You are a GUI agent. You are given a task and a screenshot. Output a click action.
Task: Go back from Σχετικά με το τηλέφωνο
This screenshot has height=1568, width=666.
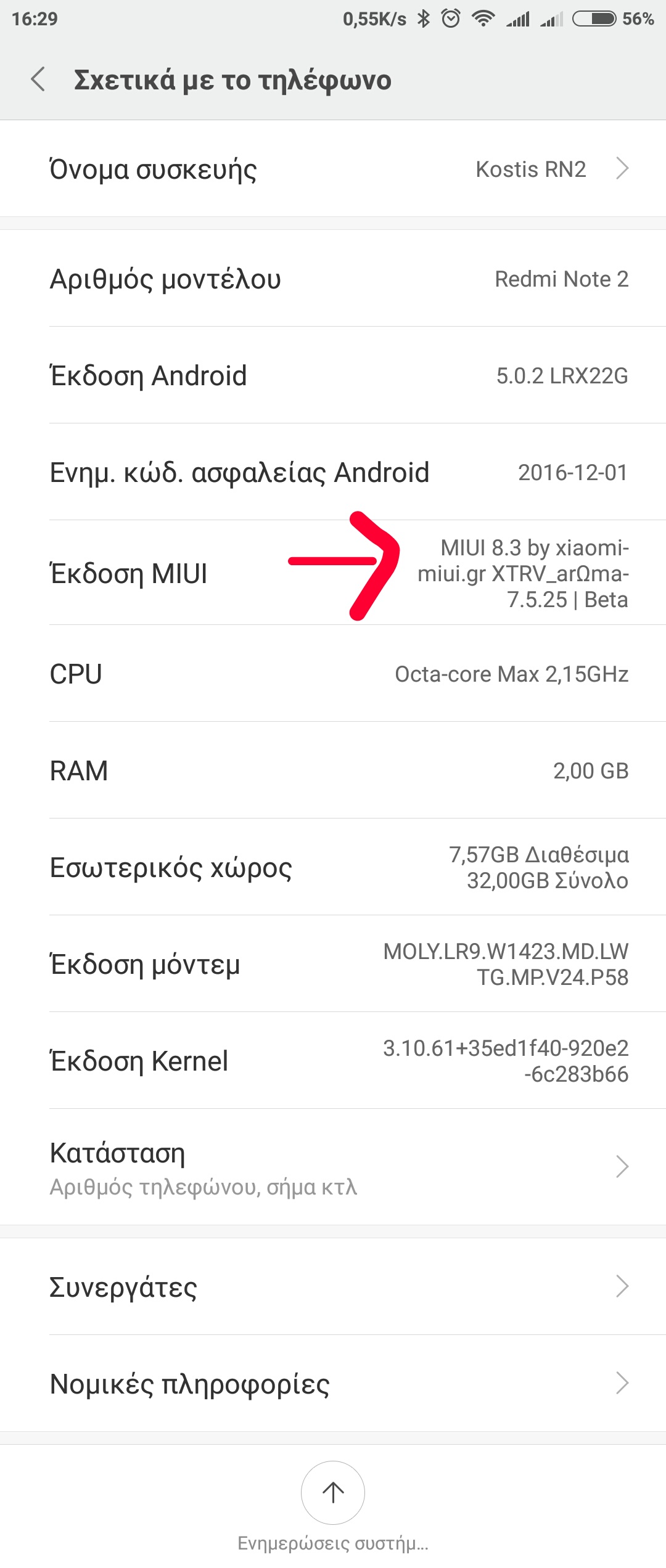(38, 80)
